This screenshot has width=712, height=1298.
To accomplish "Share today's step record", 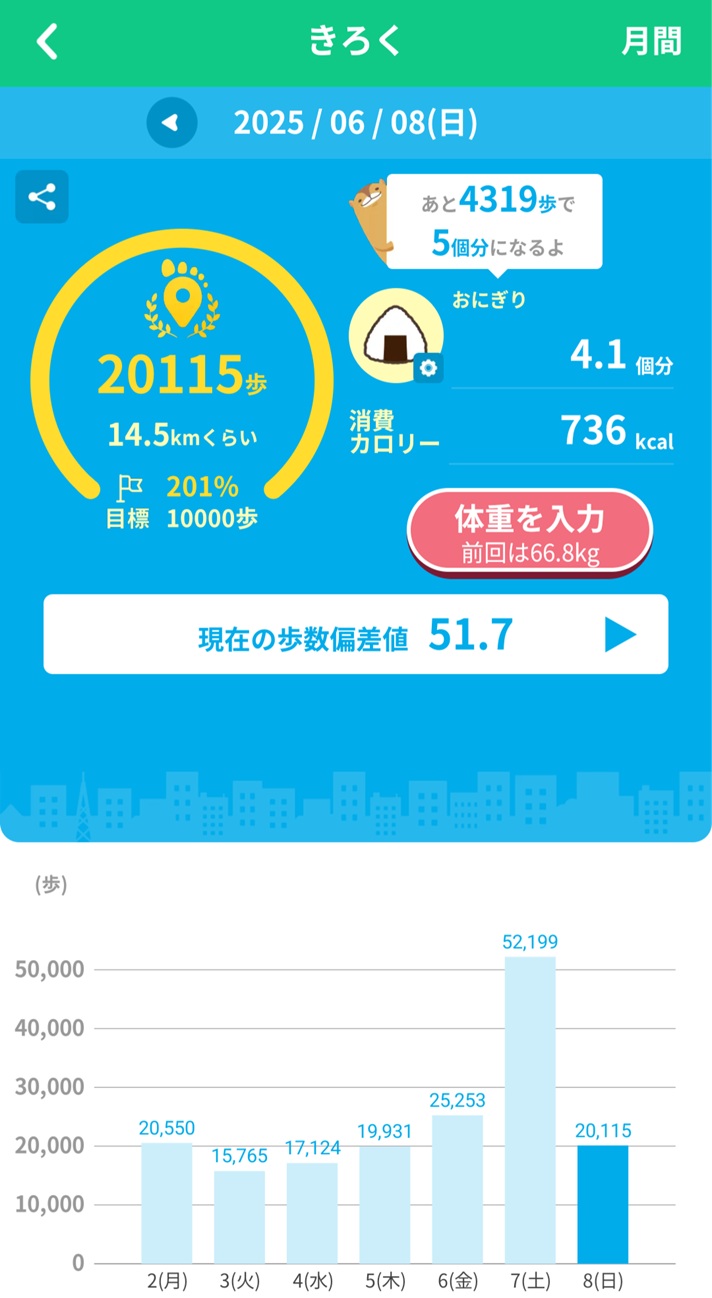I will pyautogui.click(x=42, y=197).
